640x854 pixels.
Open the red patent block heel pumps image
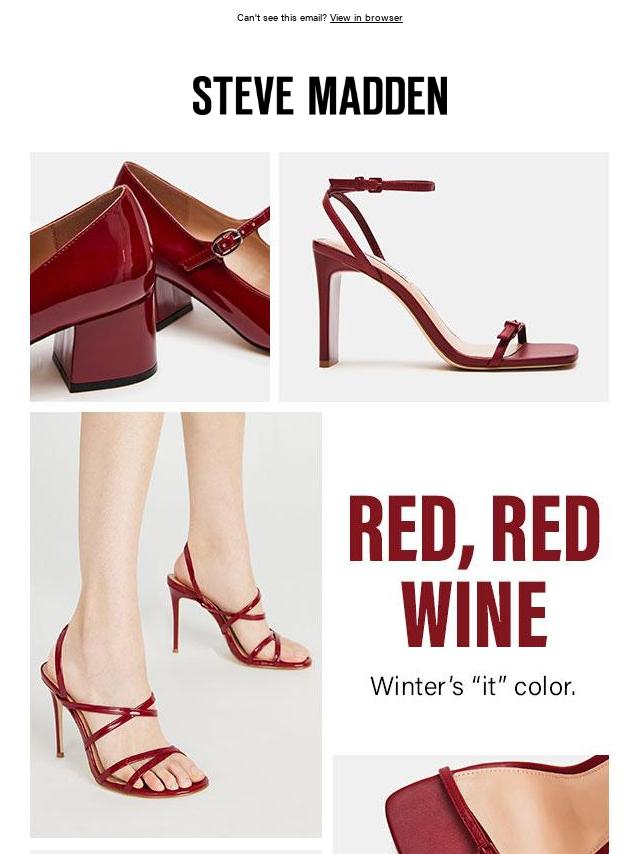[x=150, y=277]
